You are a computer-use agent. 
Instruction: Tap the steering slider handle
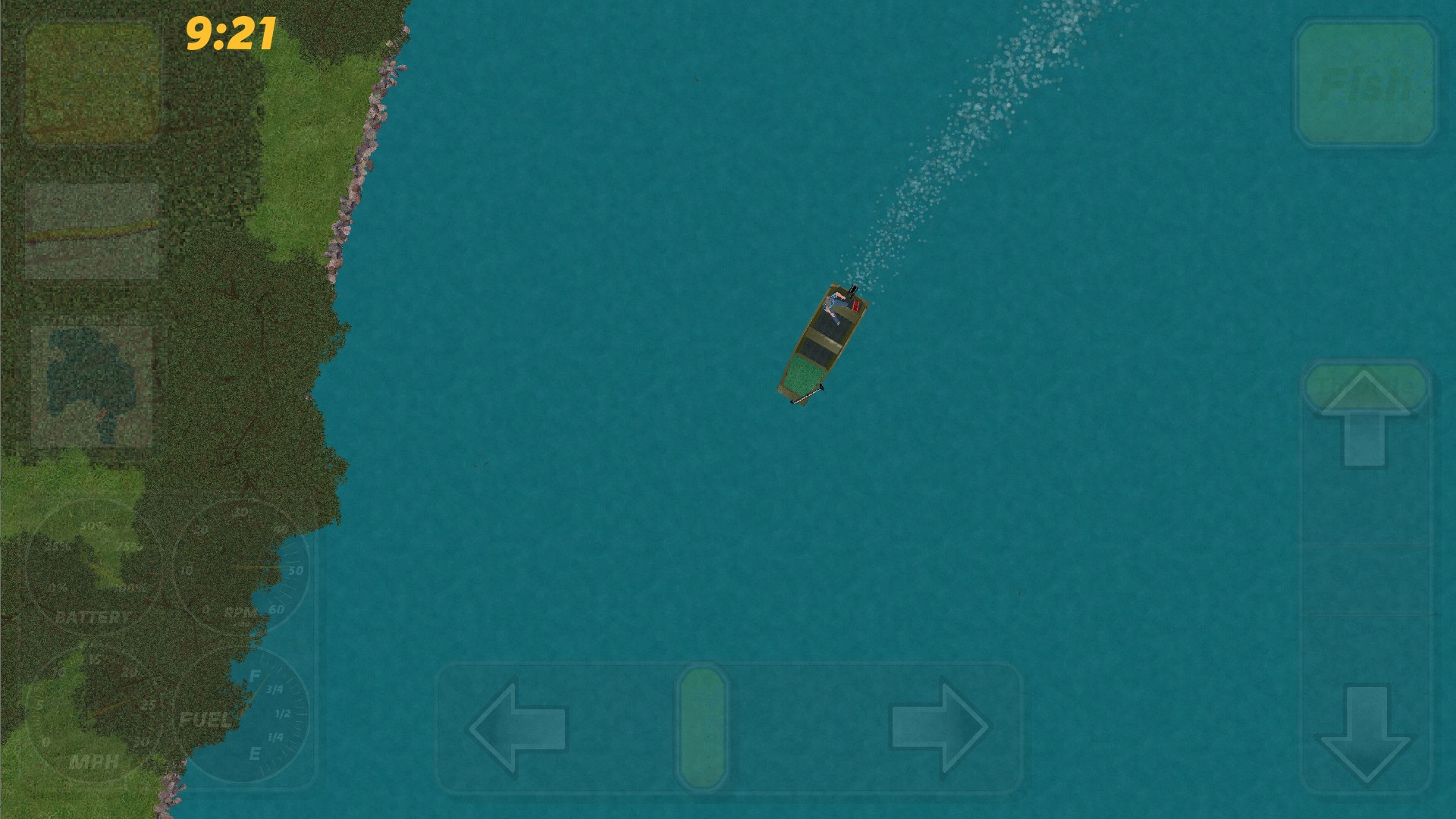702,726
